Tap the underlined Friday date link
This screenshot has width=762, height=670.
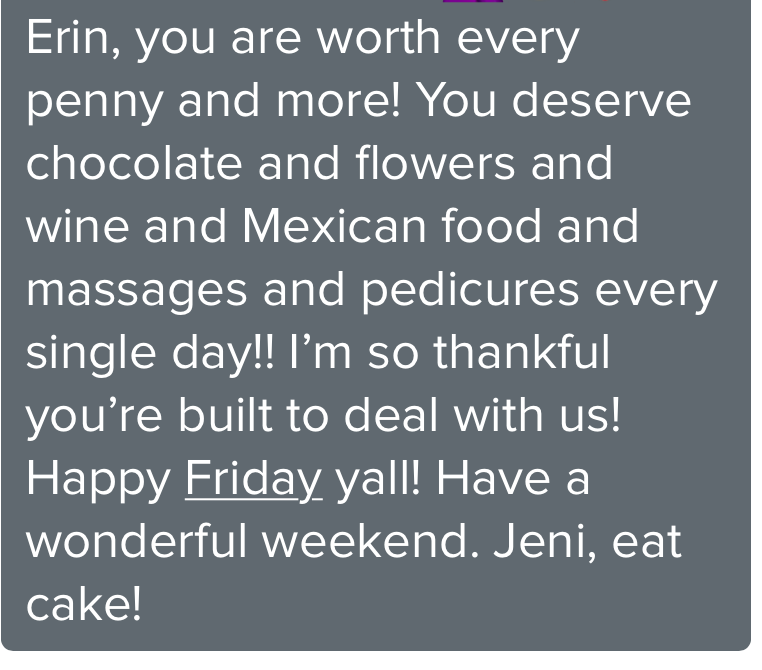click(253, 479)
